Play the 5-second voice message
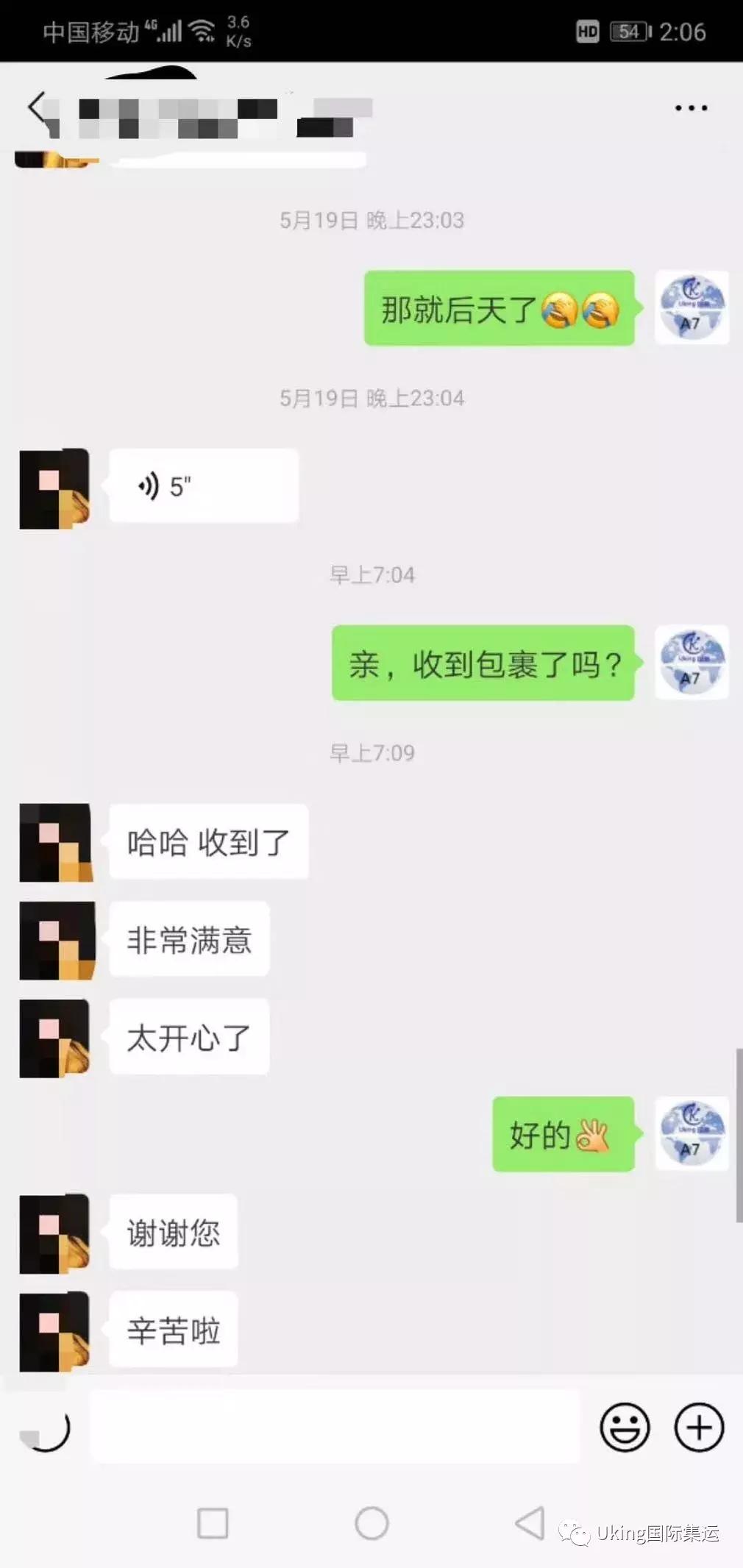Screen dimensions: 743x1568 pos(205,485)
